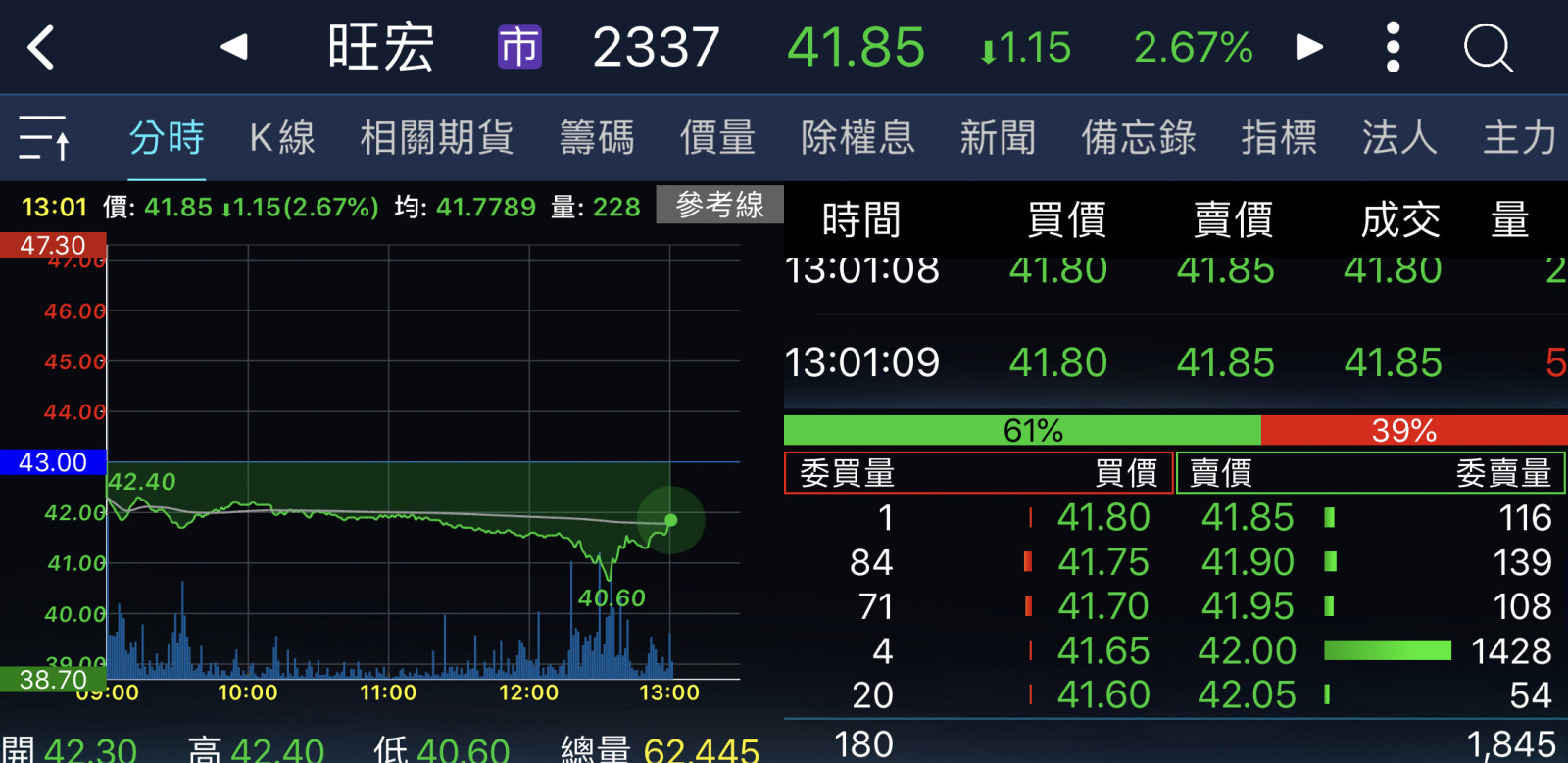Switch to the 主力 tab
Screen dimensions: 1568x763
[x=1520, y=137]
